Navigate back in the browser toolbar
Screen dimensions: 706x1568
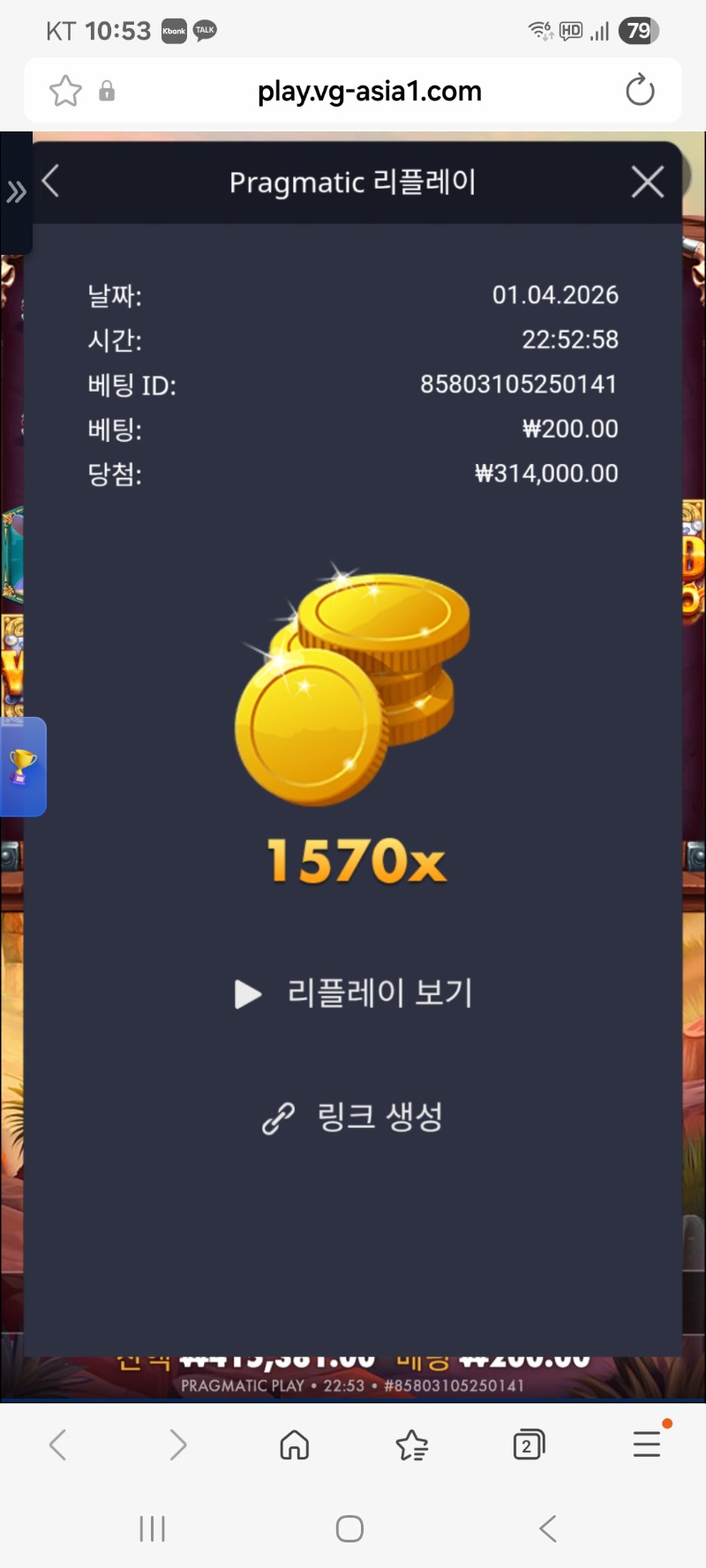click(58, 1445)
